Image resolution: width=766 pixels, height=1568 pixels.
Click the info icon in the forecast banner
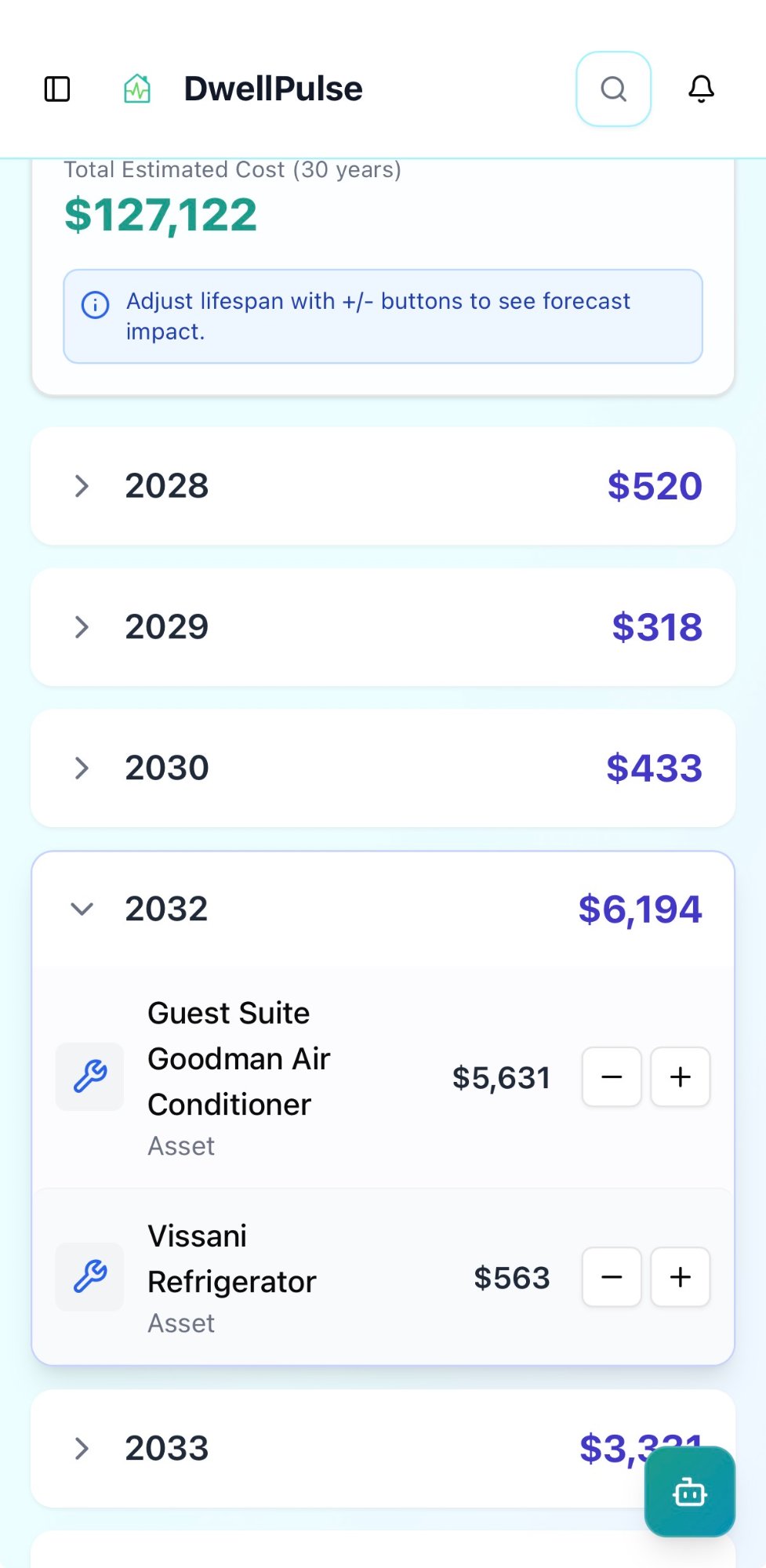click(x=94, y=305)
